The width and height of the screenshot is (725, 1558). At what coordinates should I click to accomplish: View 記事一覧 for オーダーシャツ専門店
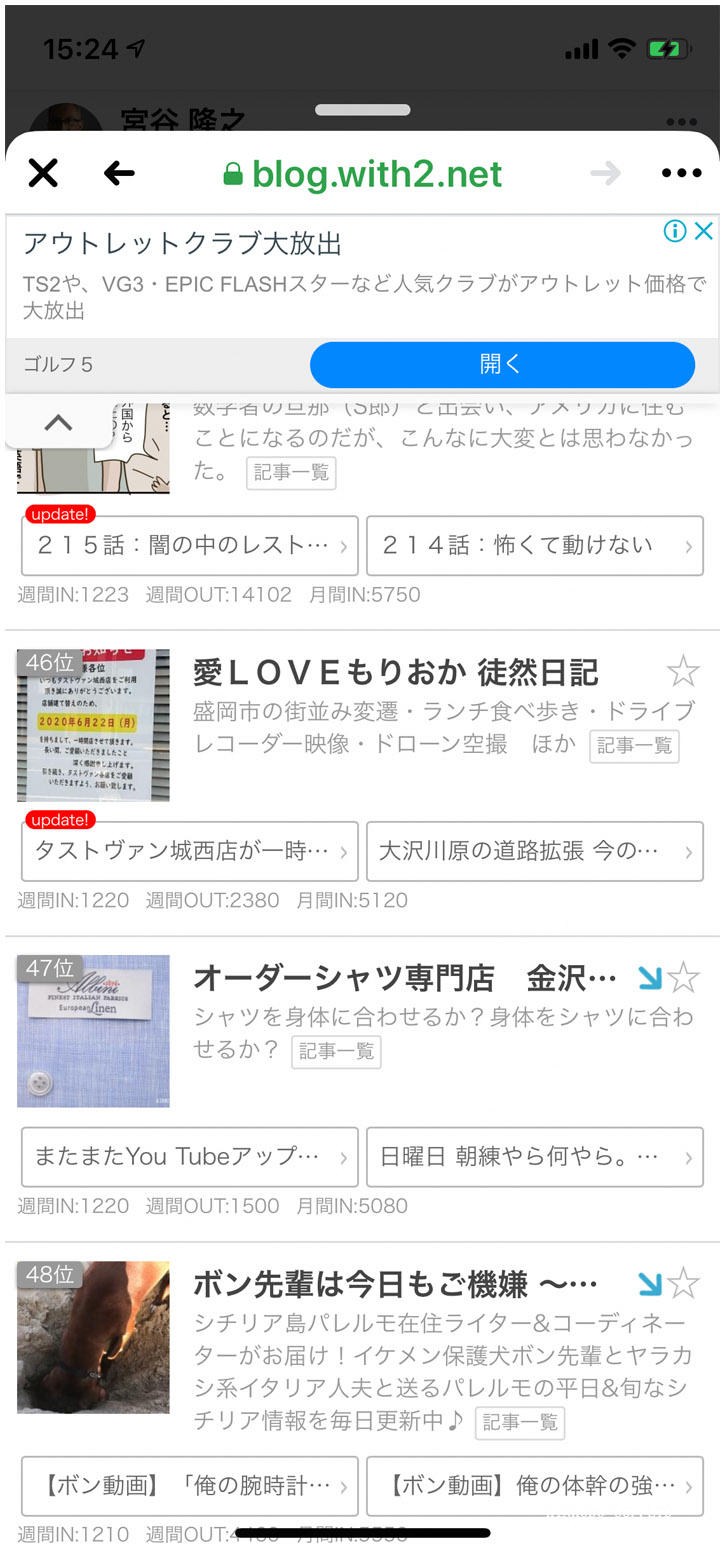click(336, 1051)
